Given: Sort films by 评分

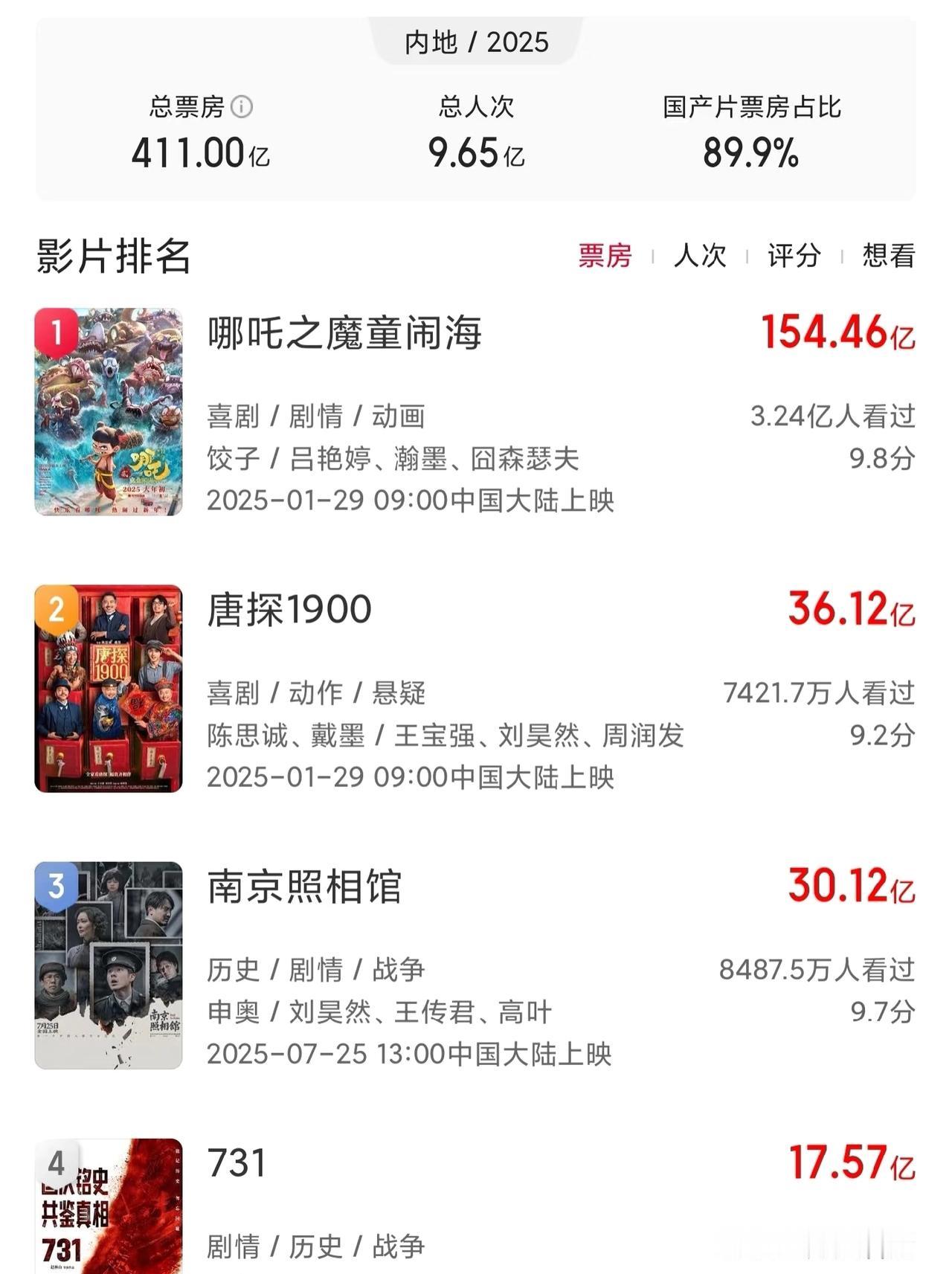Looking at the screenshot, I should pyautogui.click(x=794, y=256).
